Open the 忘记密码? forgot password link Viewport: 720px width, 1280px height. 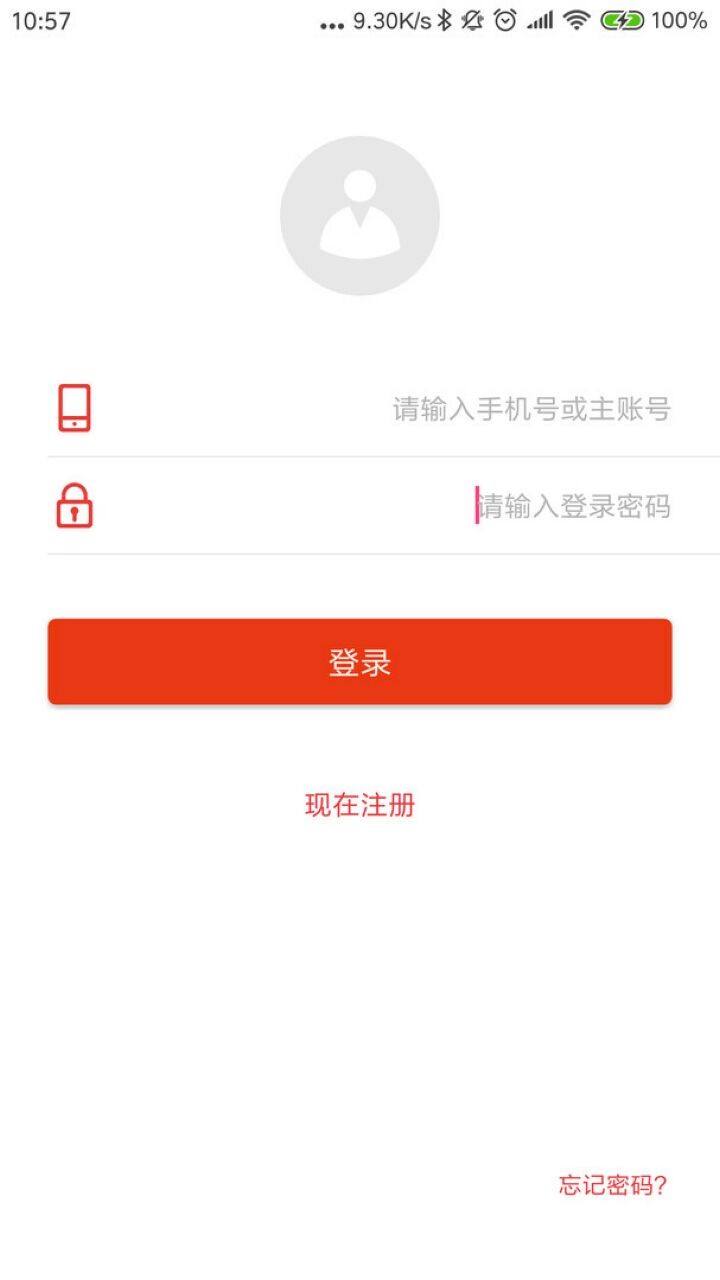coord(612,1186)
